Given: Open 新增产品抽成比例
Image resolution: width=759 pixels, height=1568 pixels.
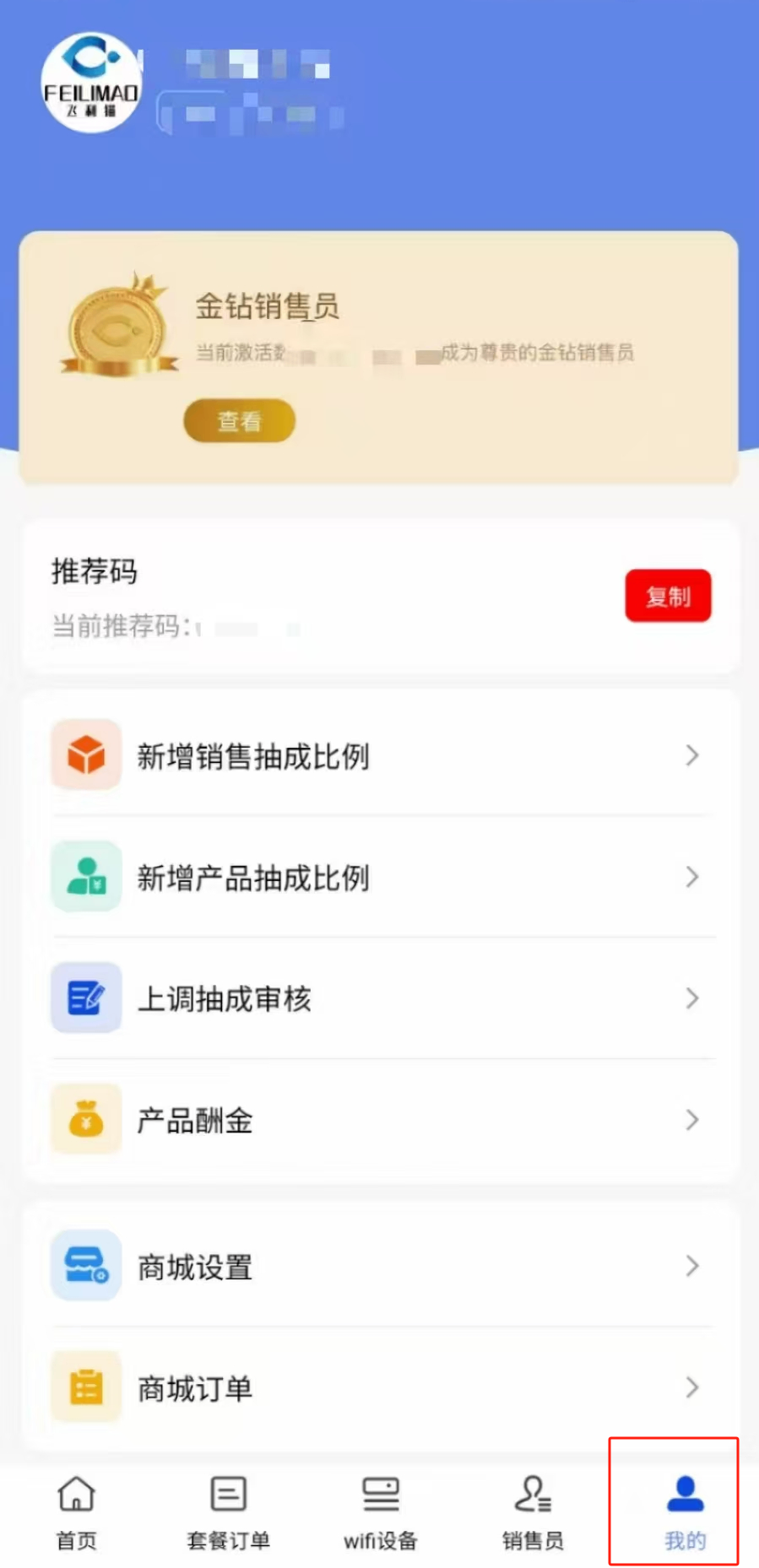Looking at the screenshot, I should click(x=380, y=877).
